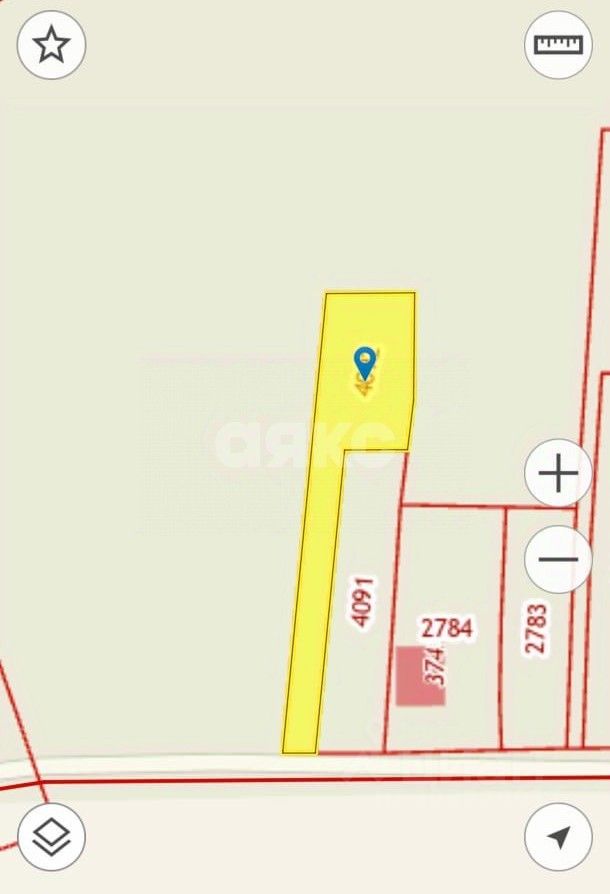
Task: Tap the blue pin on the yellow plot
Action: 366,362
